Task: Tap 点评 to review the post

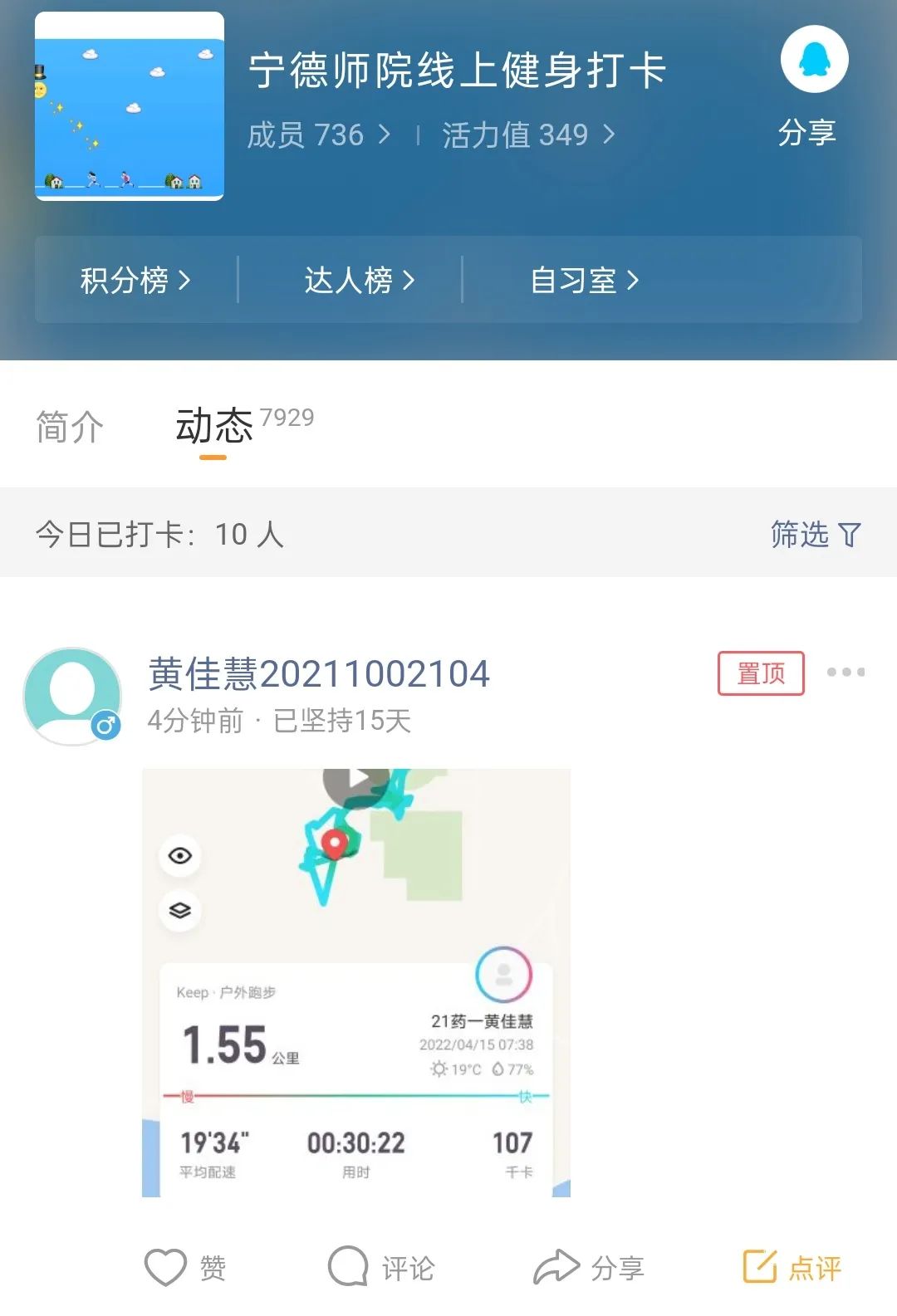Action: click(792, 1268)
